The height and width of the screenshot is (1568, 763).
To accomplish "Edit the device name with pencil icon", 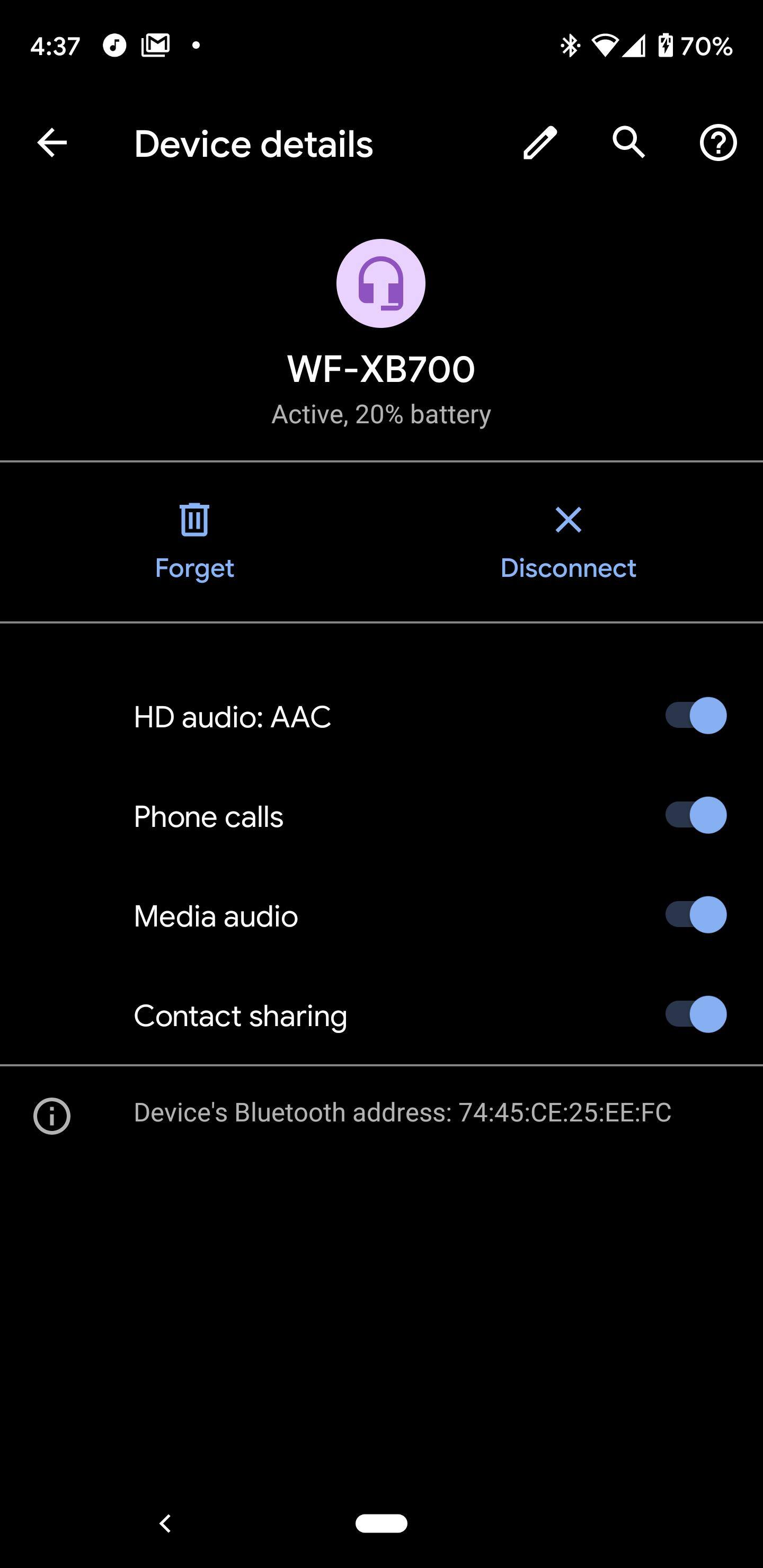I will [x=539, y=144].
